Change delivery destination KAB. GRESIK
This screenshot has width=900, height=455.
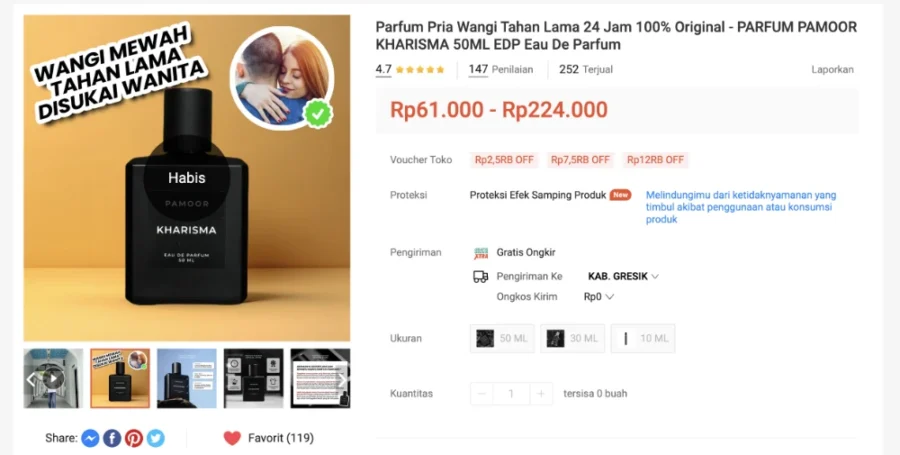(x=623, y=277)
